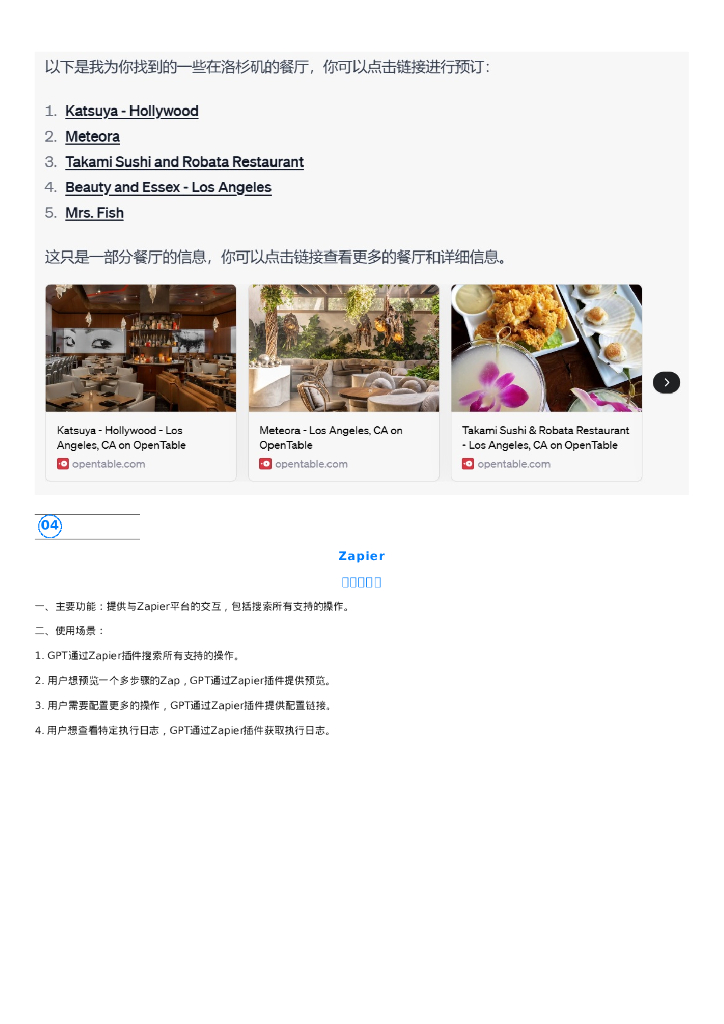The image size is (724, 1024).
Task: Click the opentable.com favicon on the Katsuya card
Action: click(x=64, y=463)
